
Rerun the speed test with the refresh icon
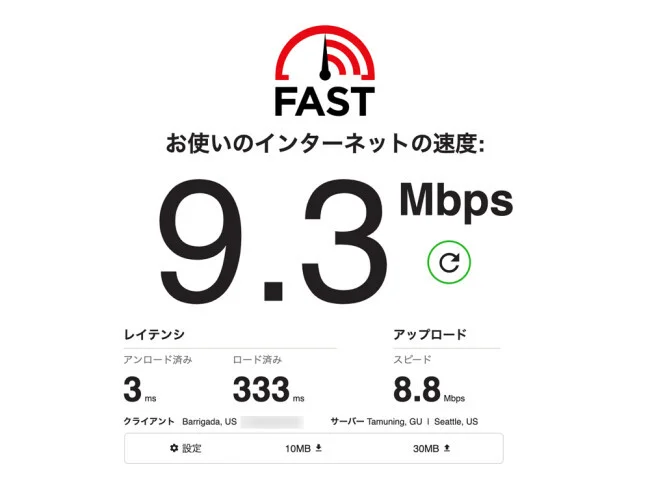pos(449,263)
